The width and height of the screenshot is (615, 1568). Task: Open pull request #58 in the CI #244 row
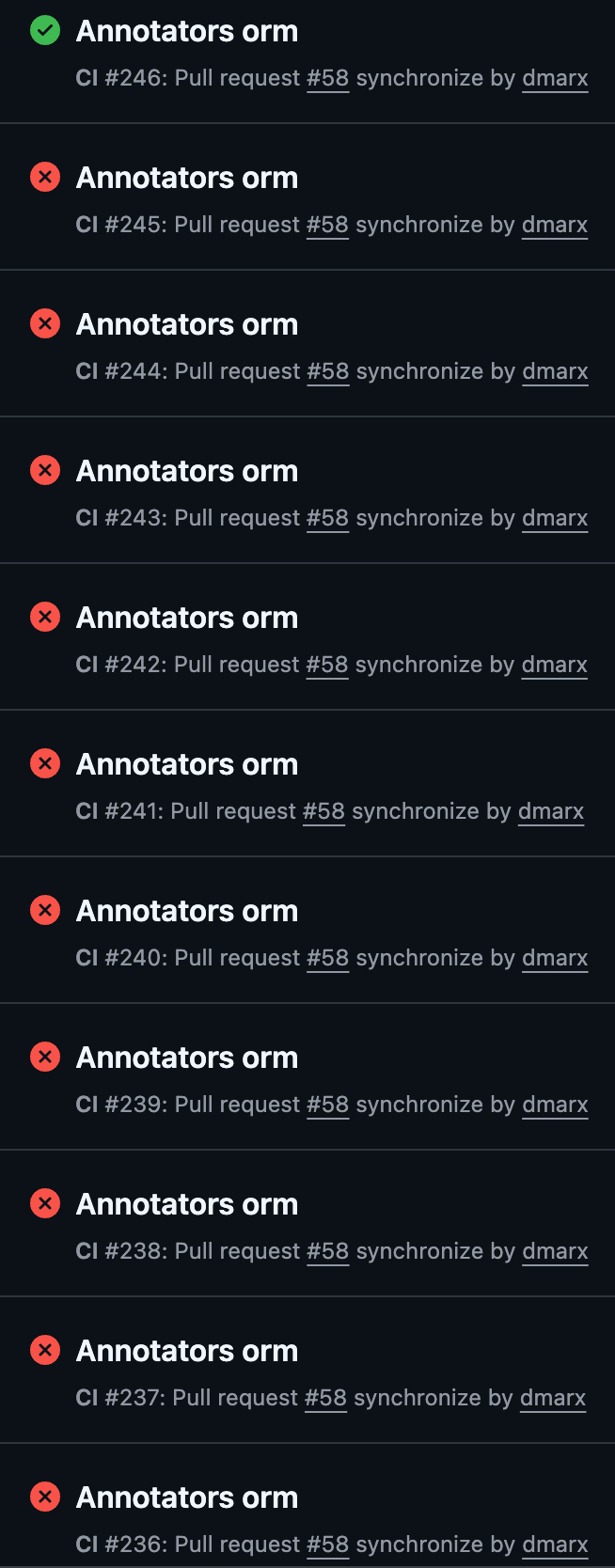327,371
